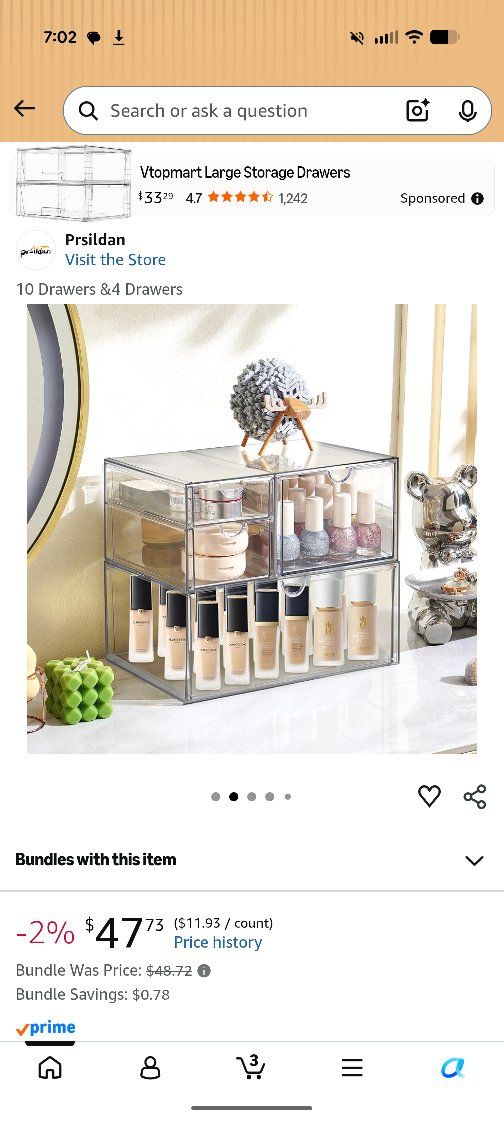Go to the Home tab
504x1122 pixels.
click(x=49, y=1068)
